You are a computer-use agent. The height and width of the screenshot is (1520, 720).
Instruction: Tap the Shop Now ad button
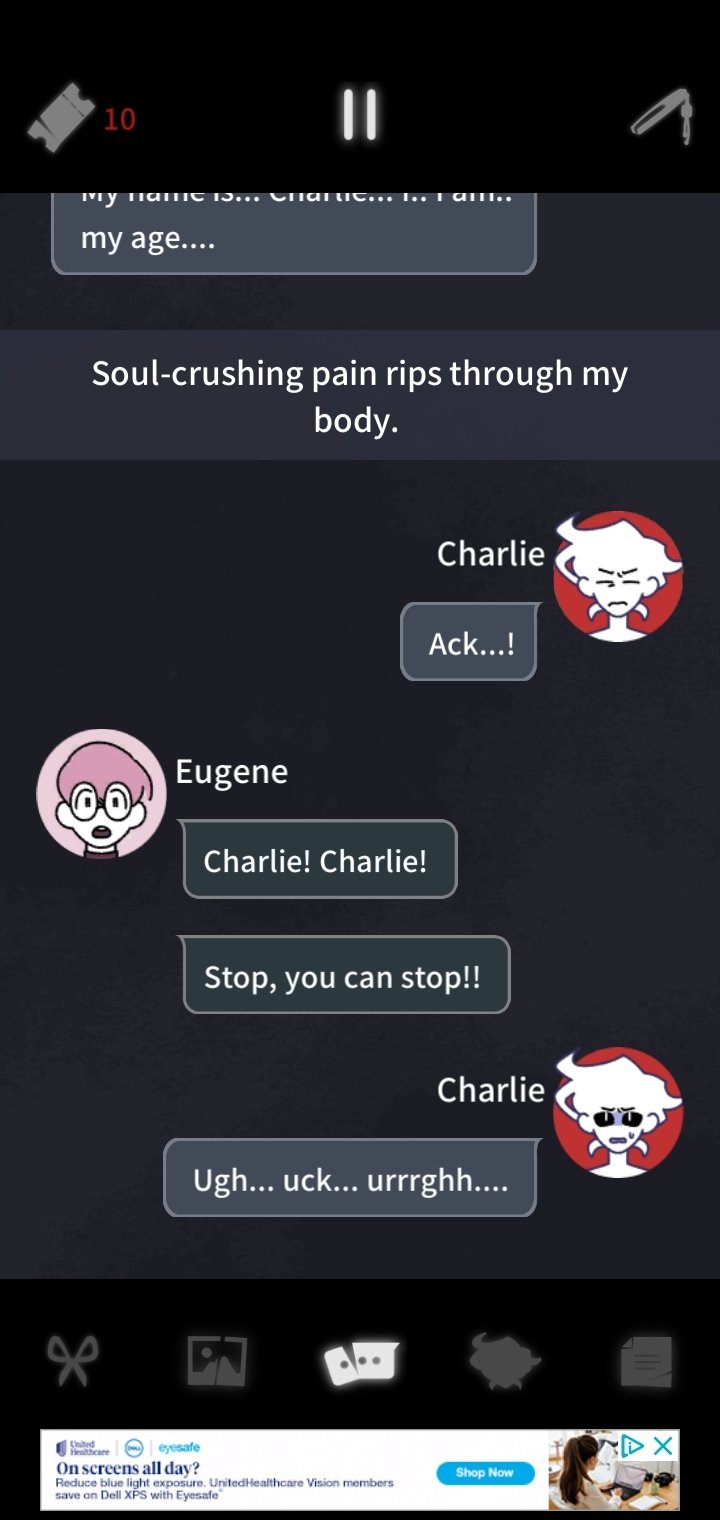(485, 1472)
